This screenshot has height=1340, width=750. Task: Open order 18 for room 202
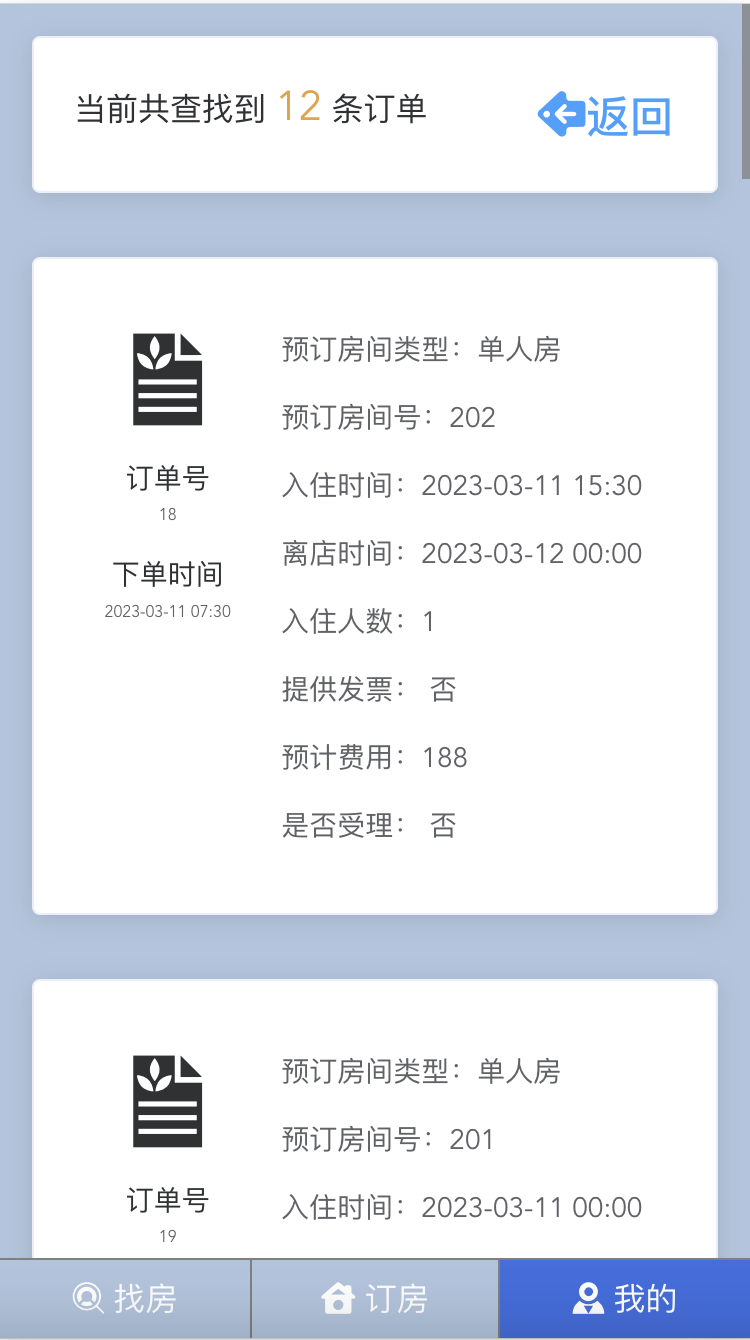[x=375, y=586]
